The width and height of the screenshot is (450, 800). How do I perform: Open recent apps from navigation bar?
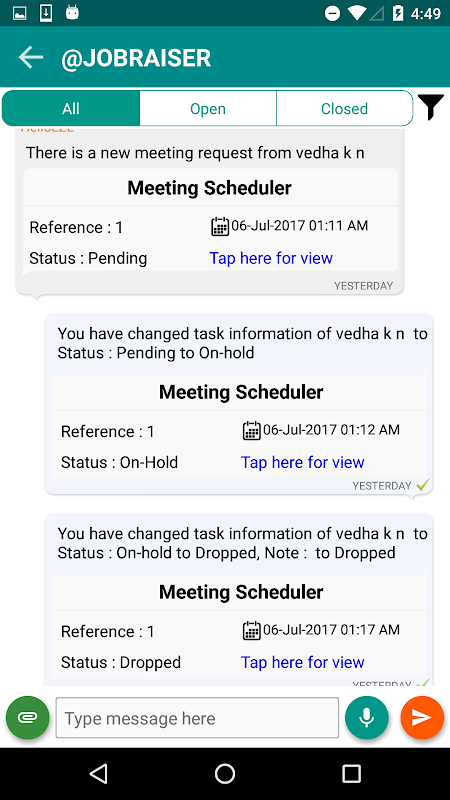[x=351, y=773]
